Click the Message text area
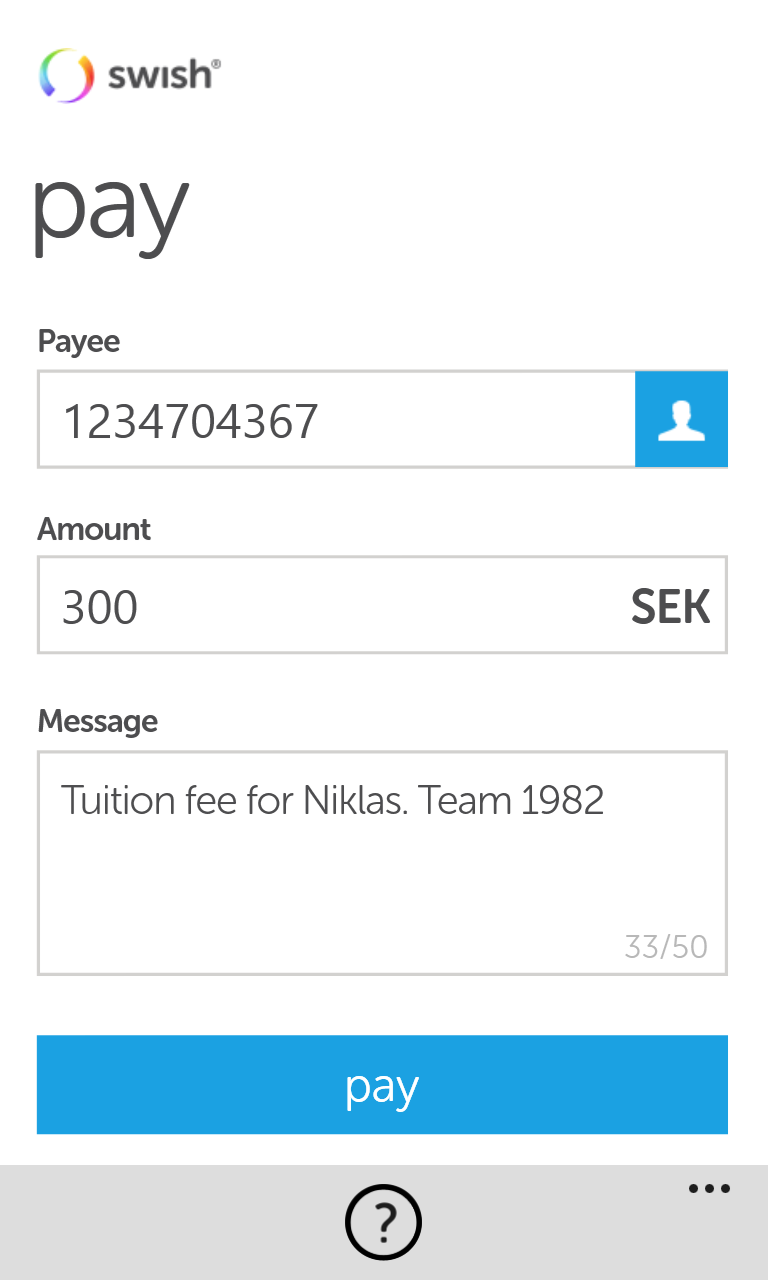Screen dimensions: 768x1280 (x=382, y=860)
